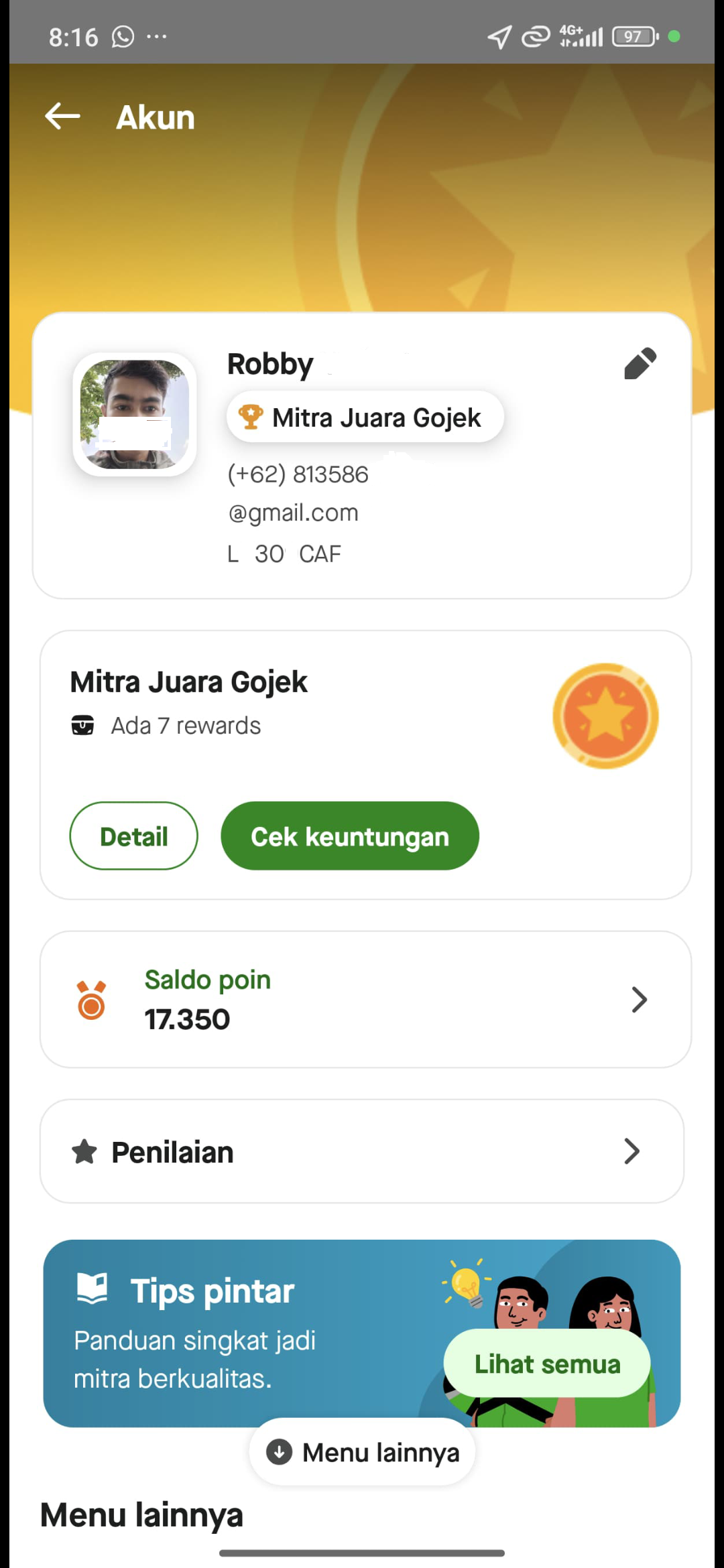The image size is (724, 1568).
Task: Expand Penilaian with its chevron arrow
Action: click(631, 1151)
